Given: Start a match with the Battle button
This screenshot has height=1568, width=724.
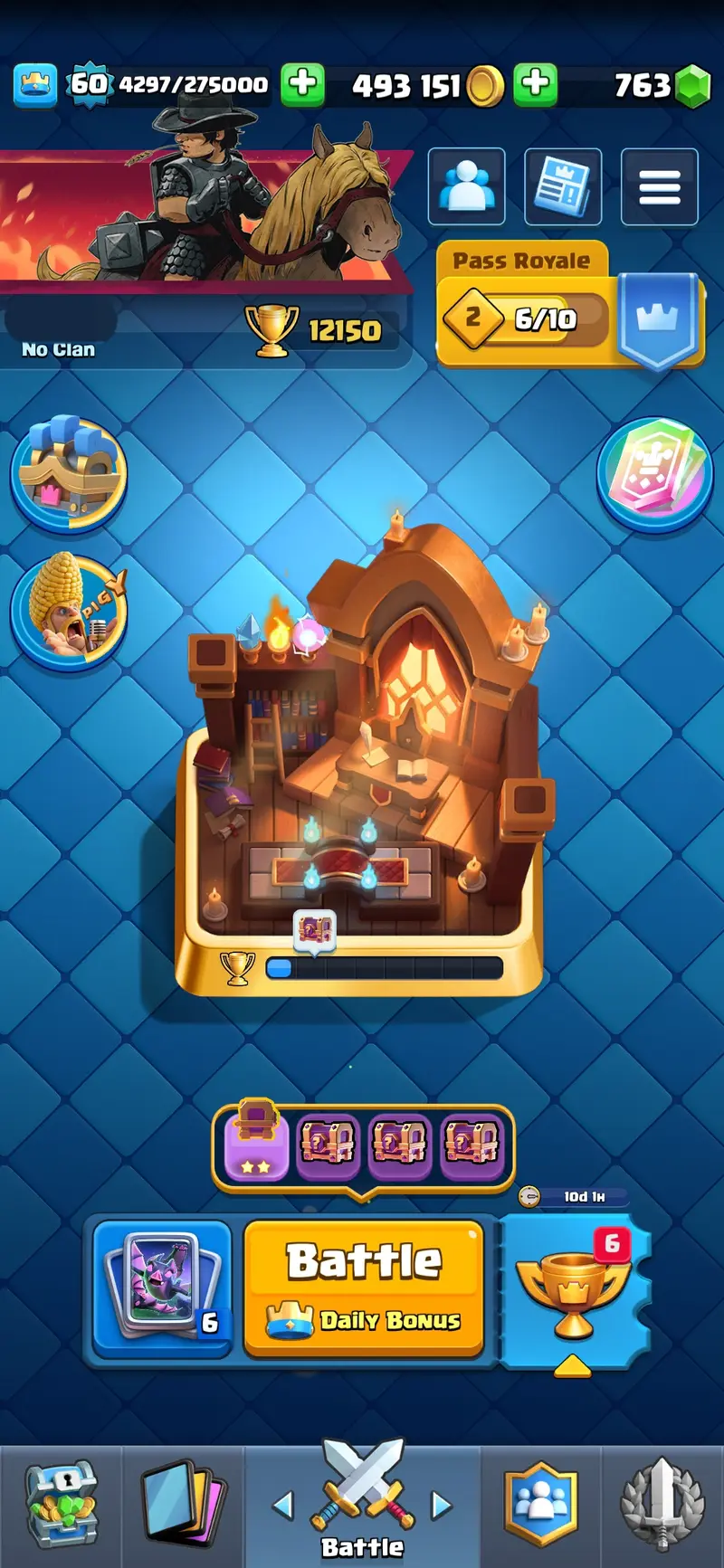Looking at the screenshot, I should tap(364, 1287).
